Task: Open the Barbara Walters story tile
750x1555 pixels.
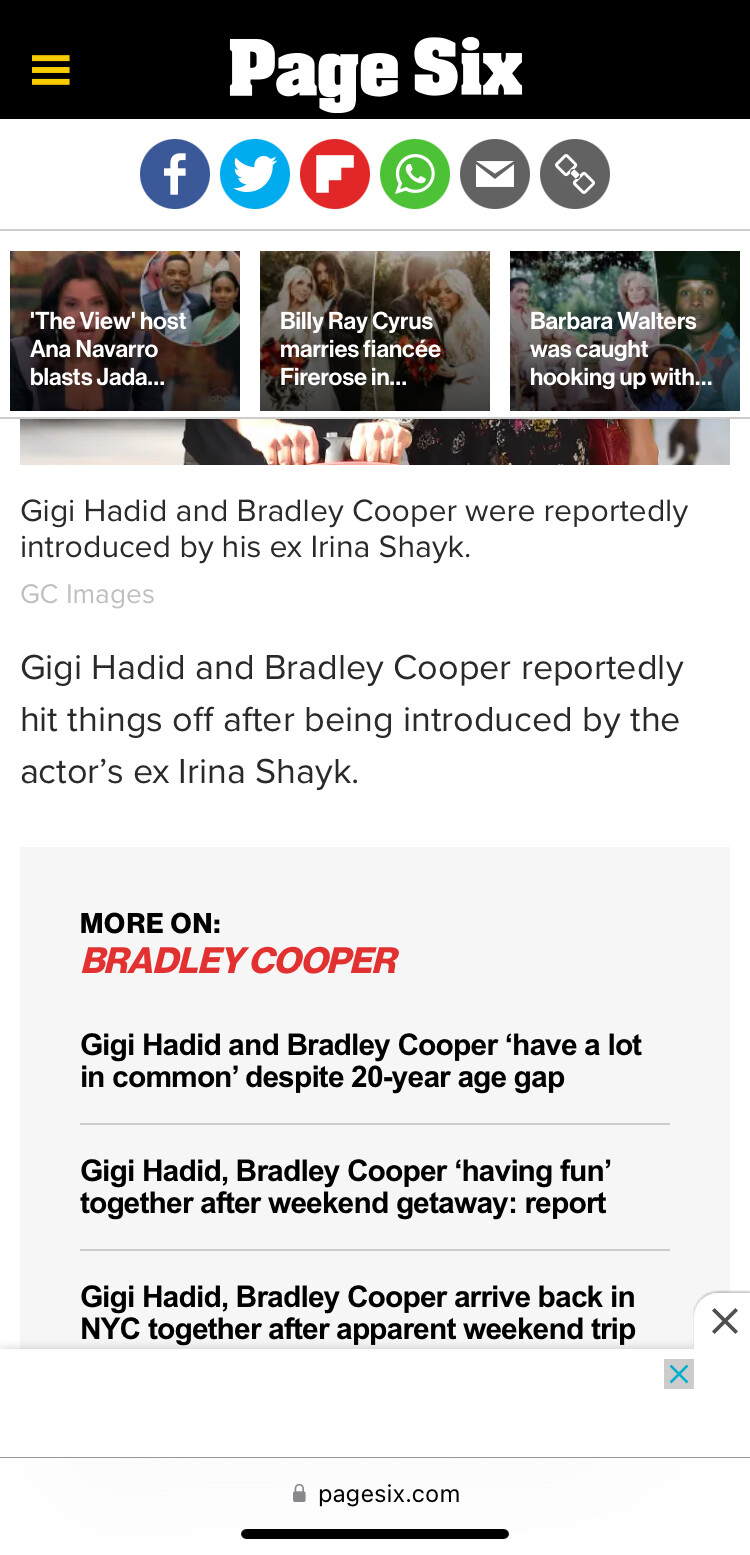Action: click(x=625, y=331)
